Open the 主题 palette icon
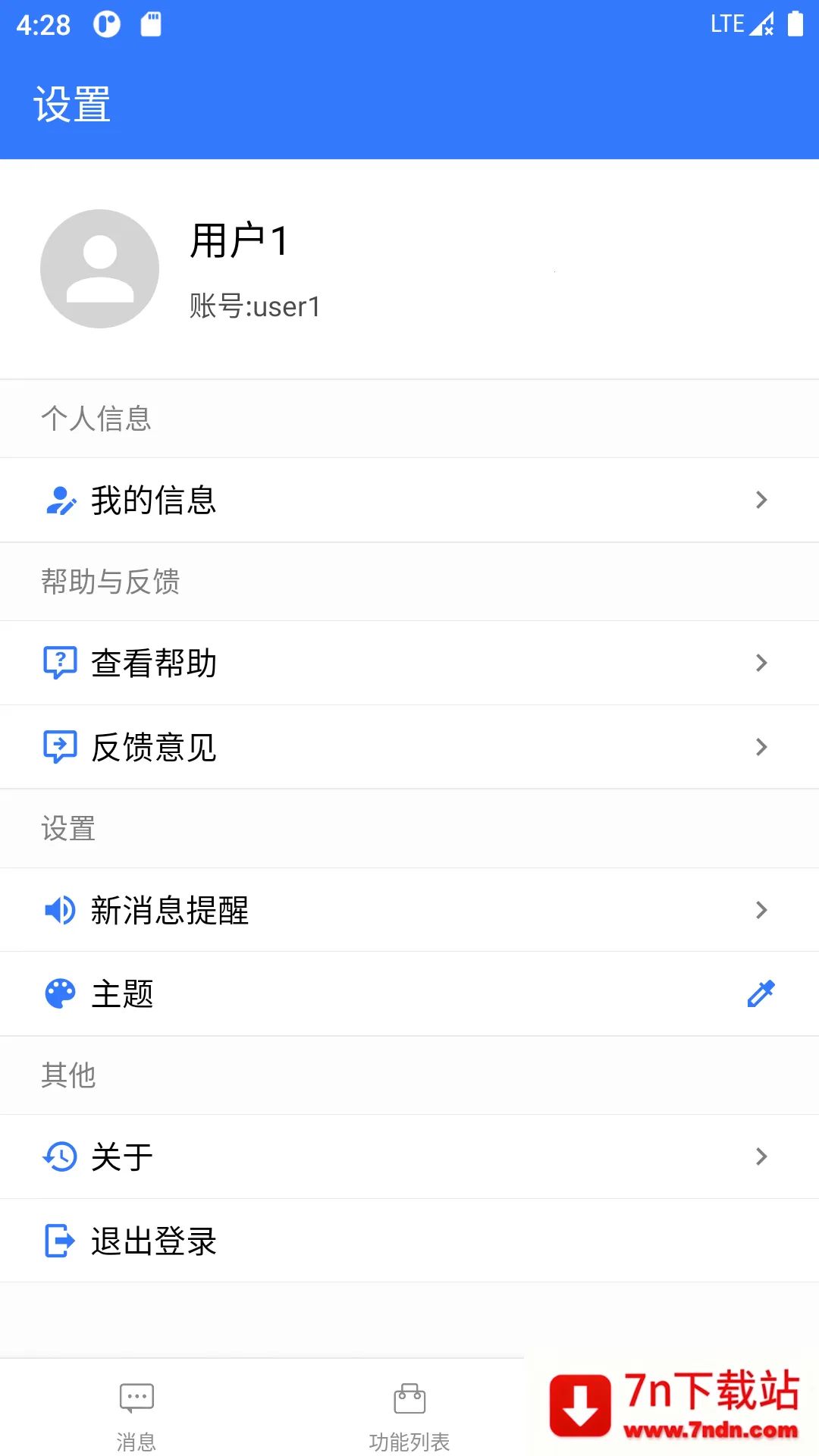 (x=60, y=993)
